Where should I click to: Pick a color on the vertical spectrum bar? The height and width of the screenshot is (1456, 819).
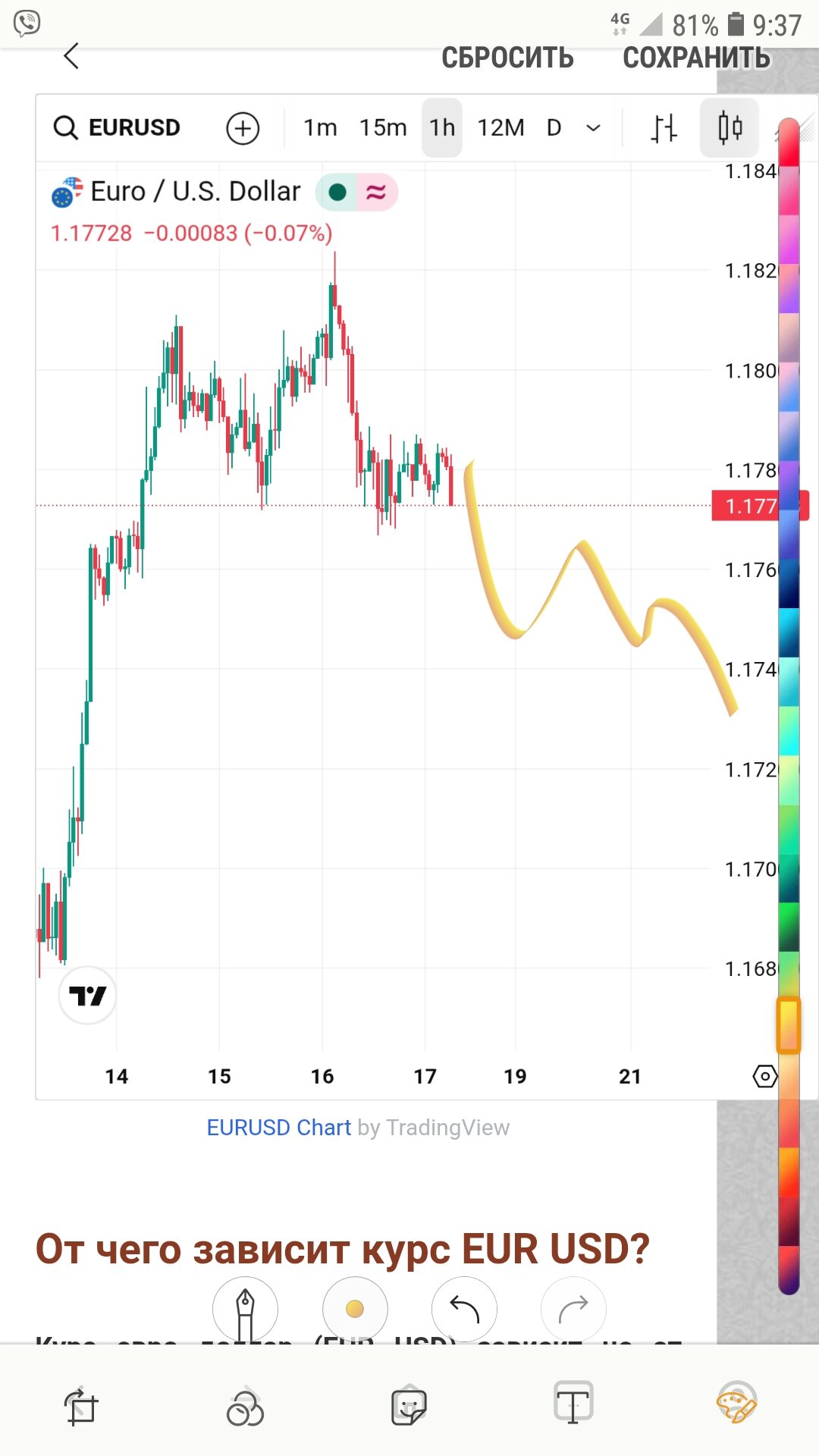tap(789, 682)
